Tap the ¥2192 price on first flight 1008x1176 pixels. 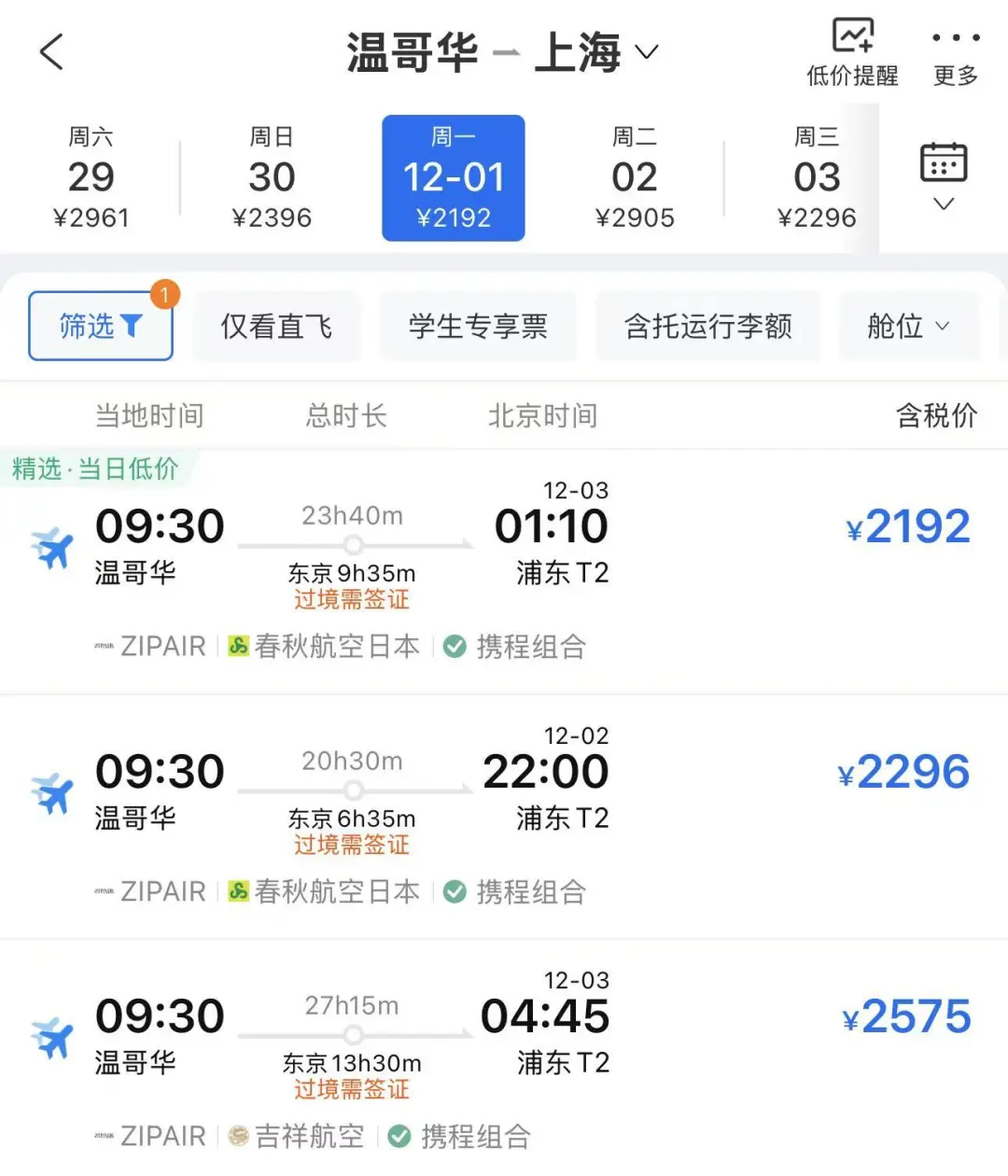coord(907,525)
